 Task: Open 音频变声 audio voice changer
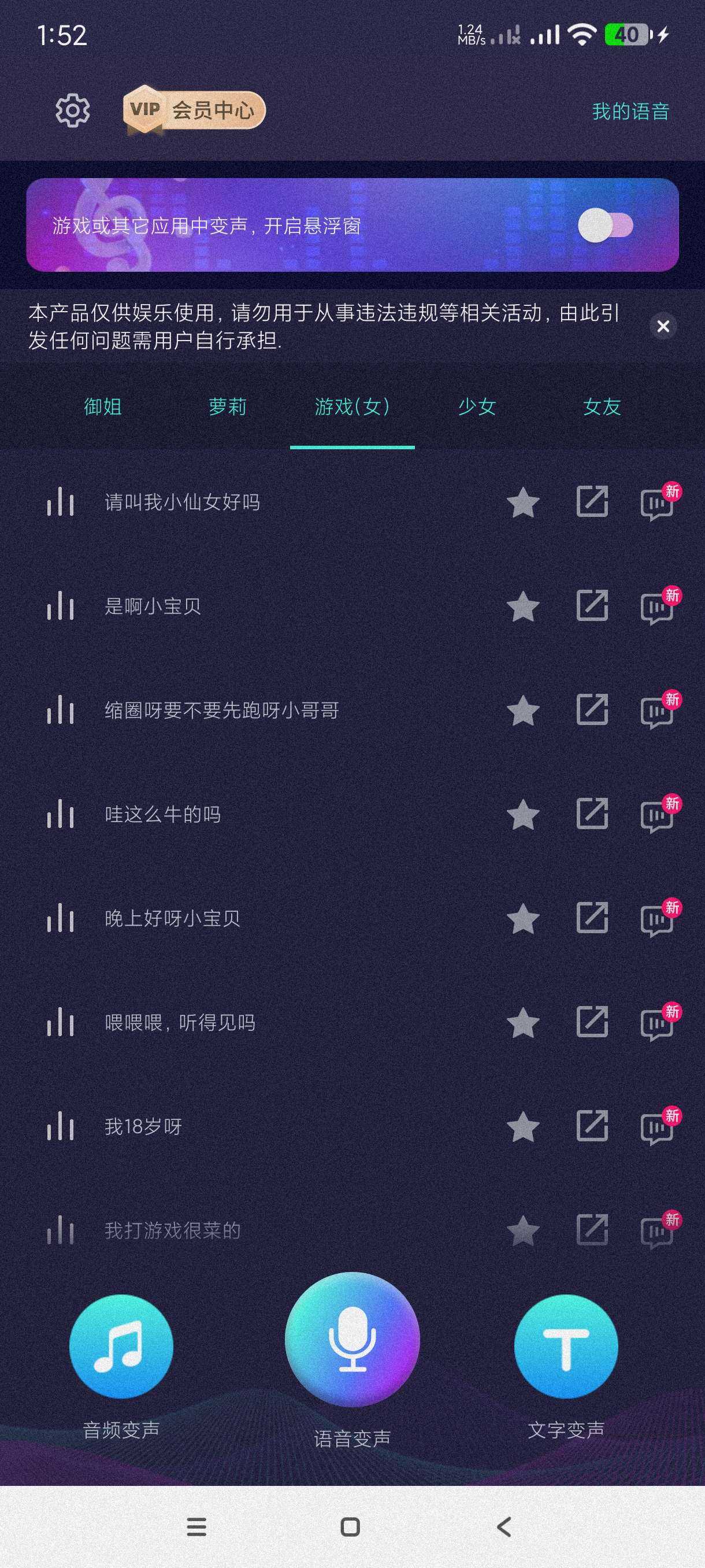click(x=121, y=1346)
